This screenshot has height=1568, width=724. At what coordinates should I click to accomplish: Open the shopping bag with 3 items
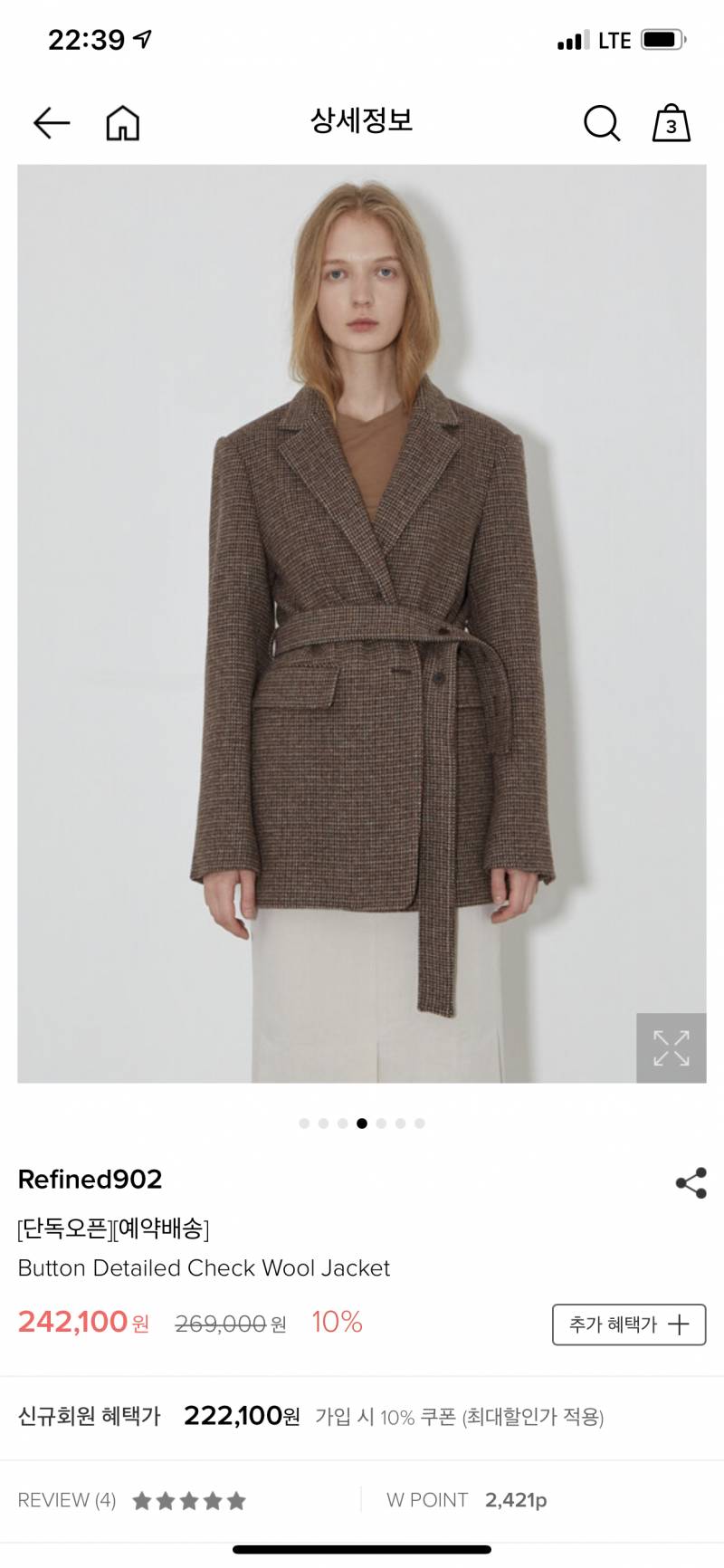click(x=671, y=123)
